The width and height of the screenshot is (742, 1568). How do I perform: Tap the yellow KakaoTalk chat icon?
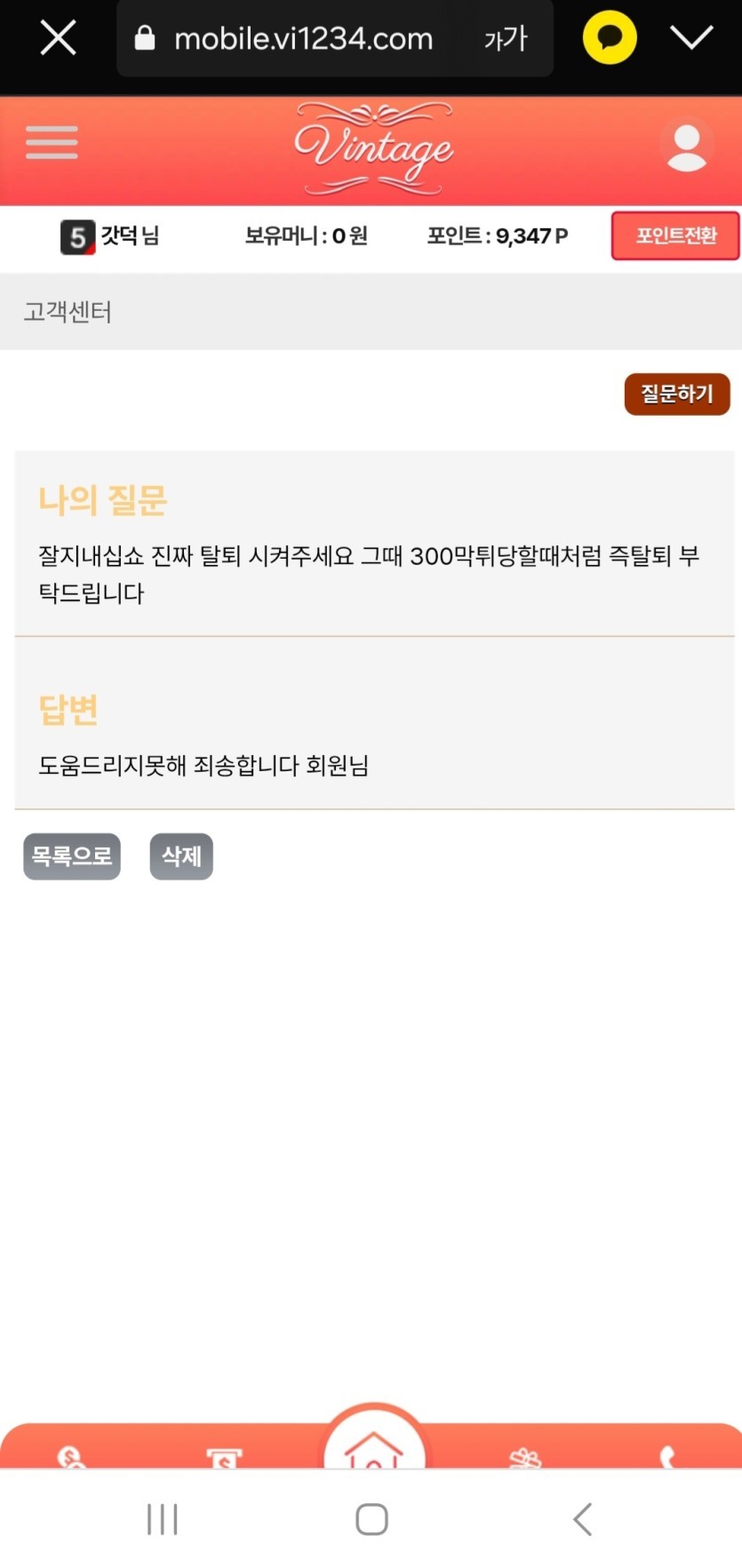point(609,38)
